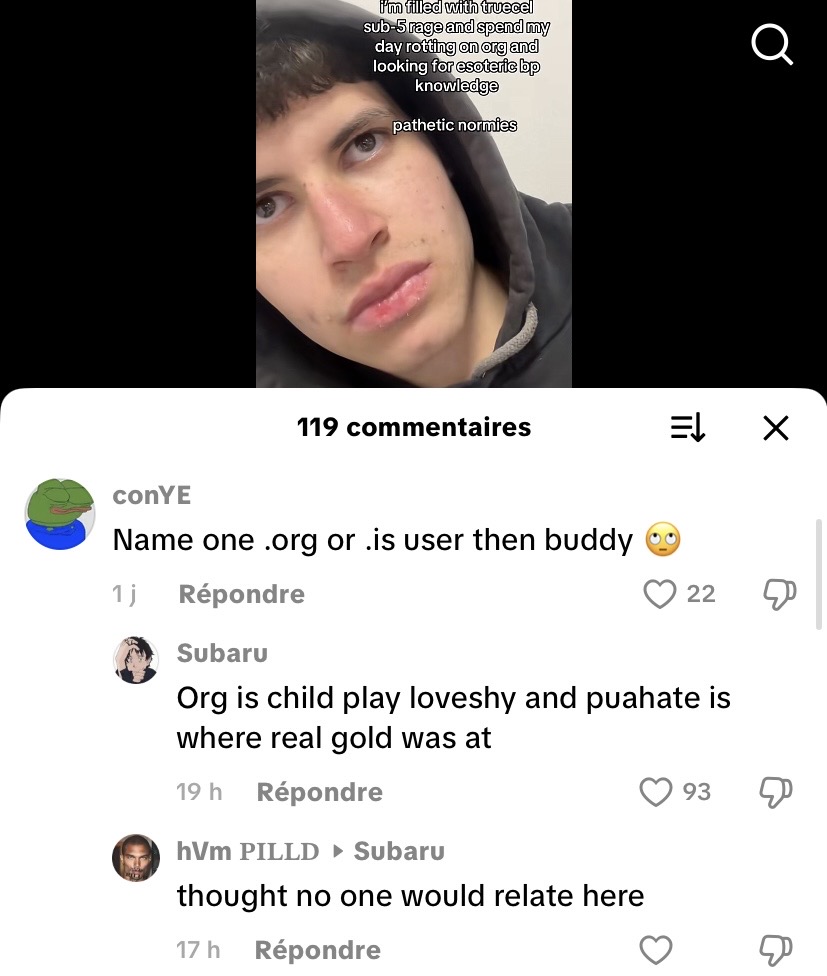Reply to hVm PILLD's comment
The height and width of the screenshot is (976, 827).
(x=317, y=950)
